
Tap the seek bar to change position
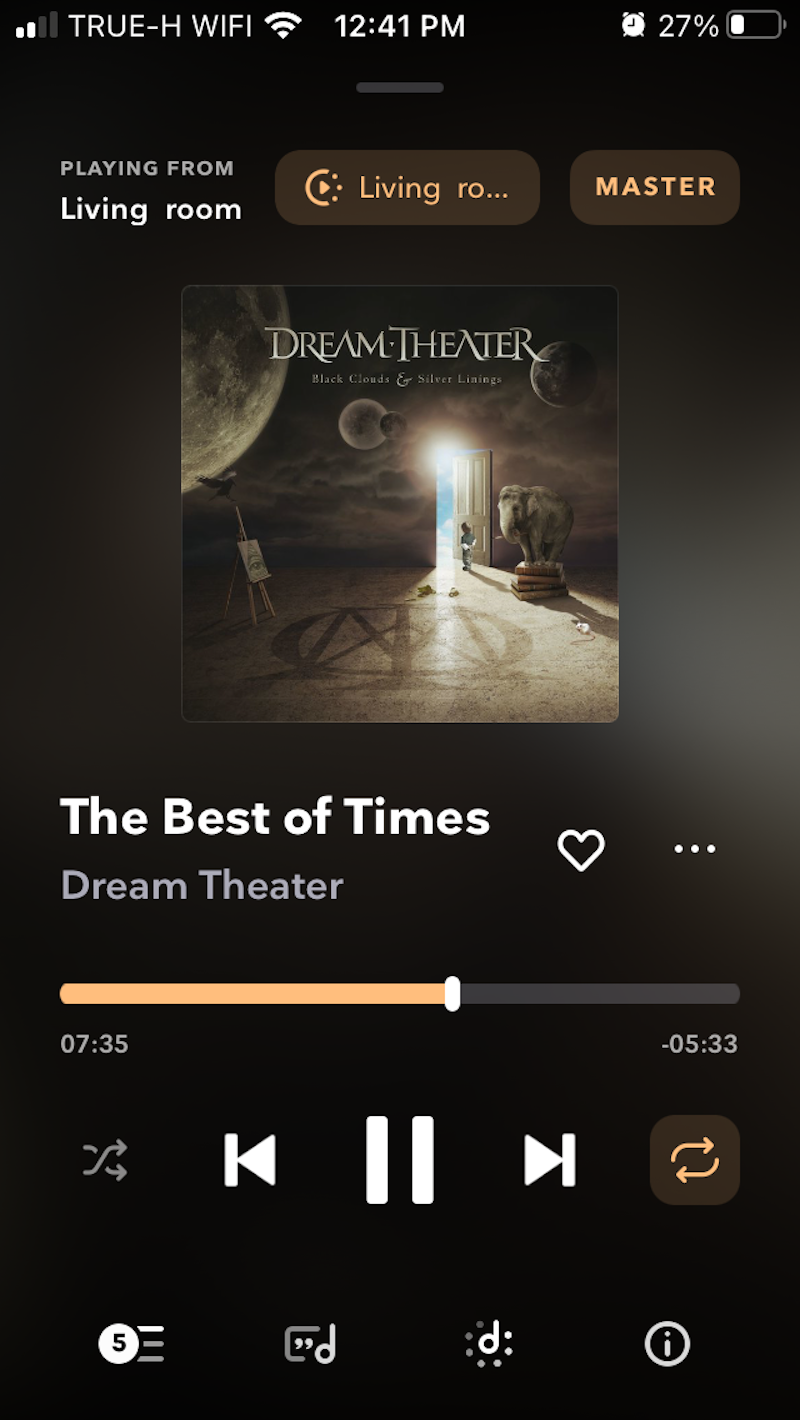(600, 994)
